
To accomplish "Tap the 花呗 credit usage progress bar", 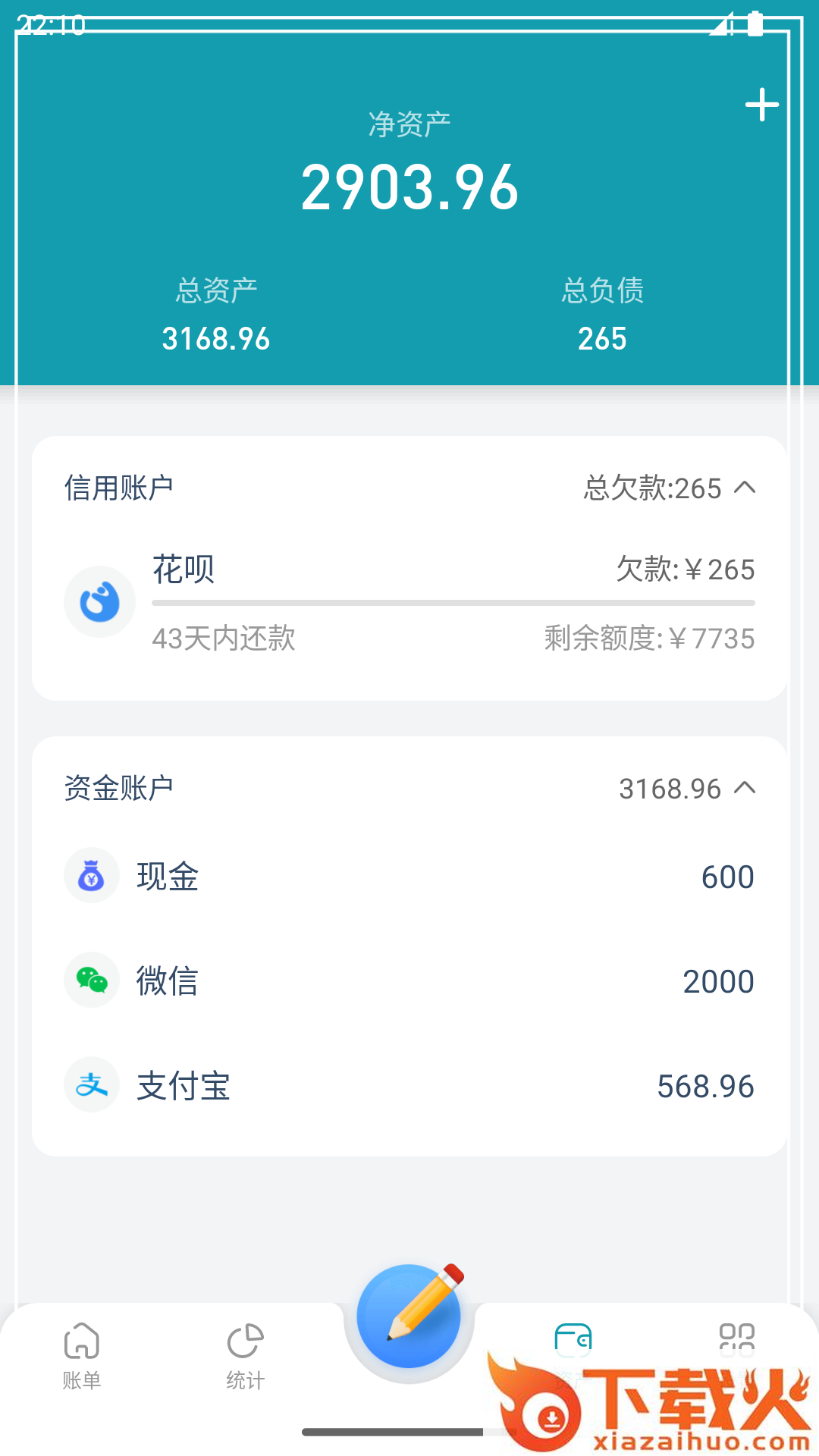I will pos(453,604).
